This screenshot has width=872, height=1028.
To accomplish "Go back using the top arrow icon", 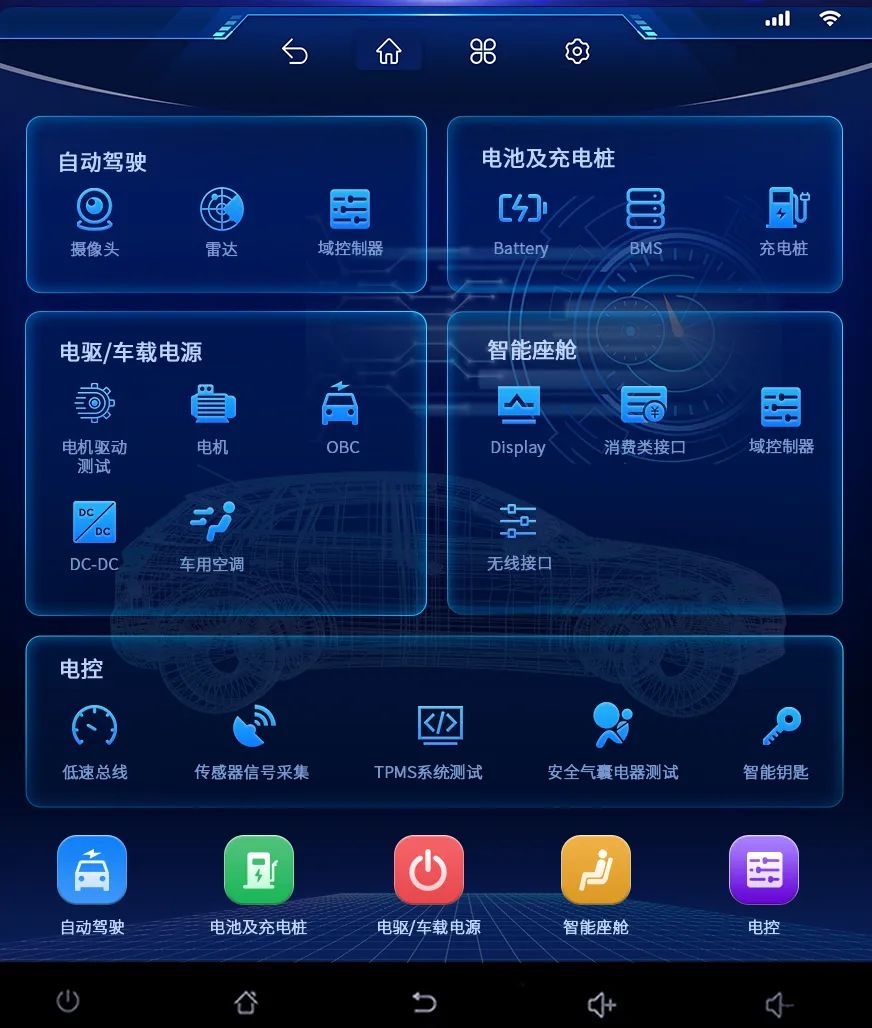I will click(294, 51).
